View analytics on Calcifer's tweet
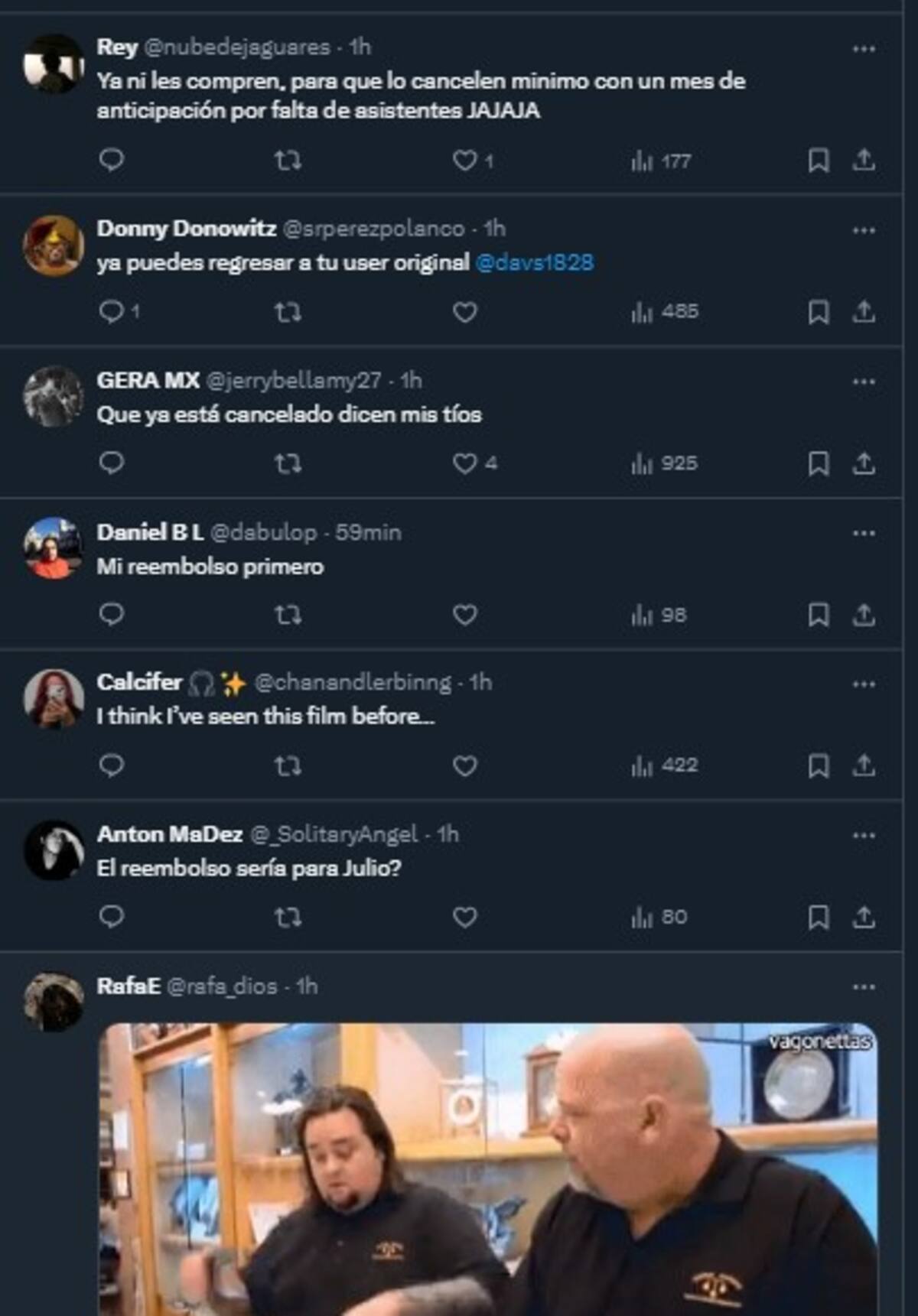This screenshot has height=1316, width=918. pos(663,765)
